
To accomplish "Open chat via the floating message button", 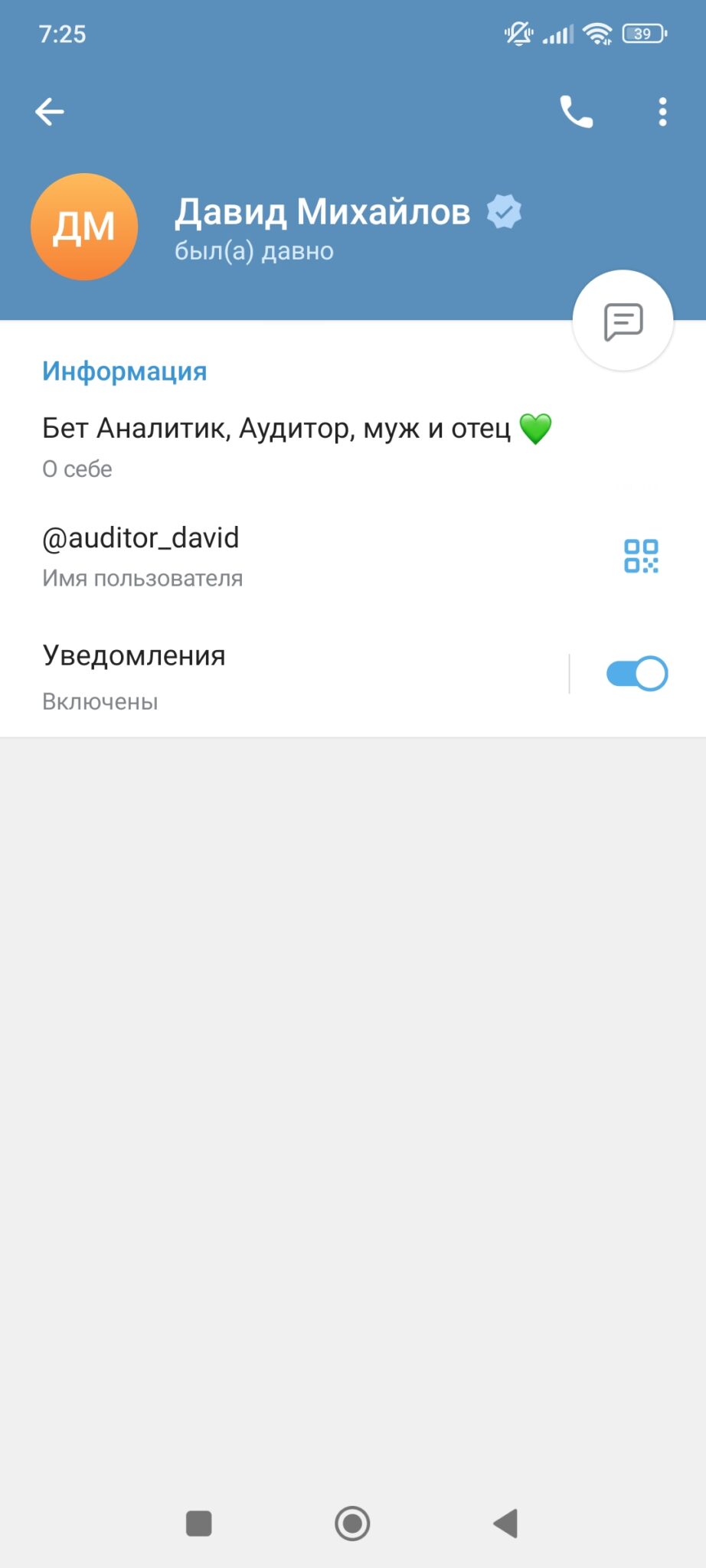I will pos(623,321).
